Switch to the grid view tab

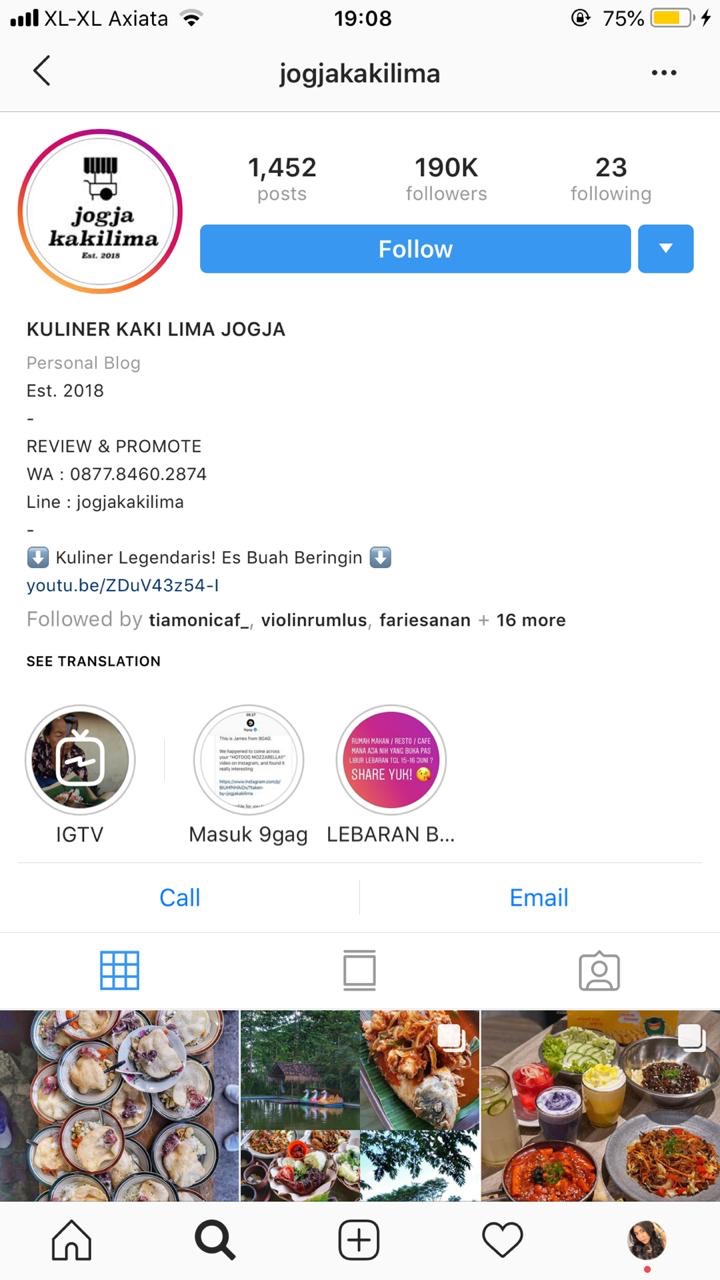pos(119,971)
